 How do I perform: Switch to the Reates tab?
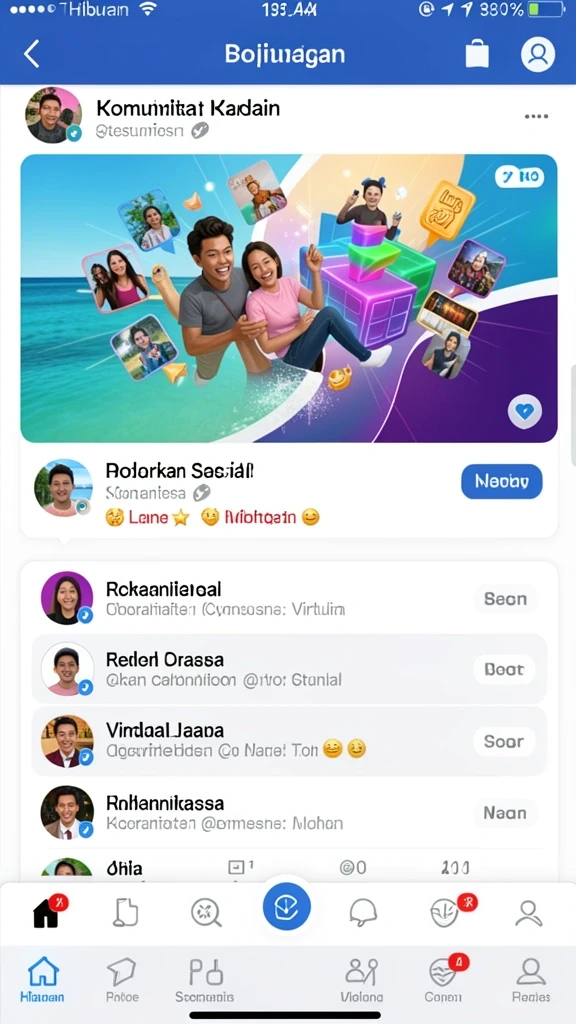pyautogui.click(x=530, y=980)
